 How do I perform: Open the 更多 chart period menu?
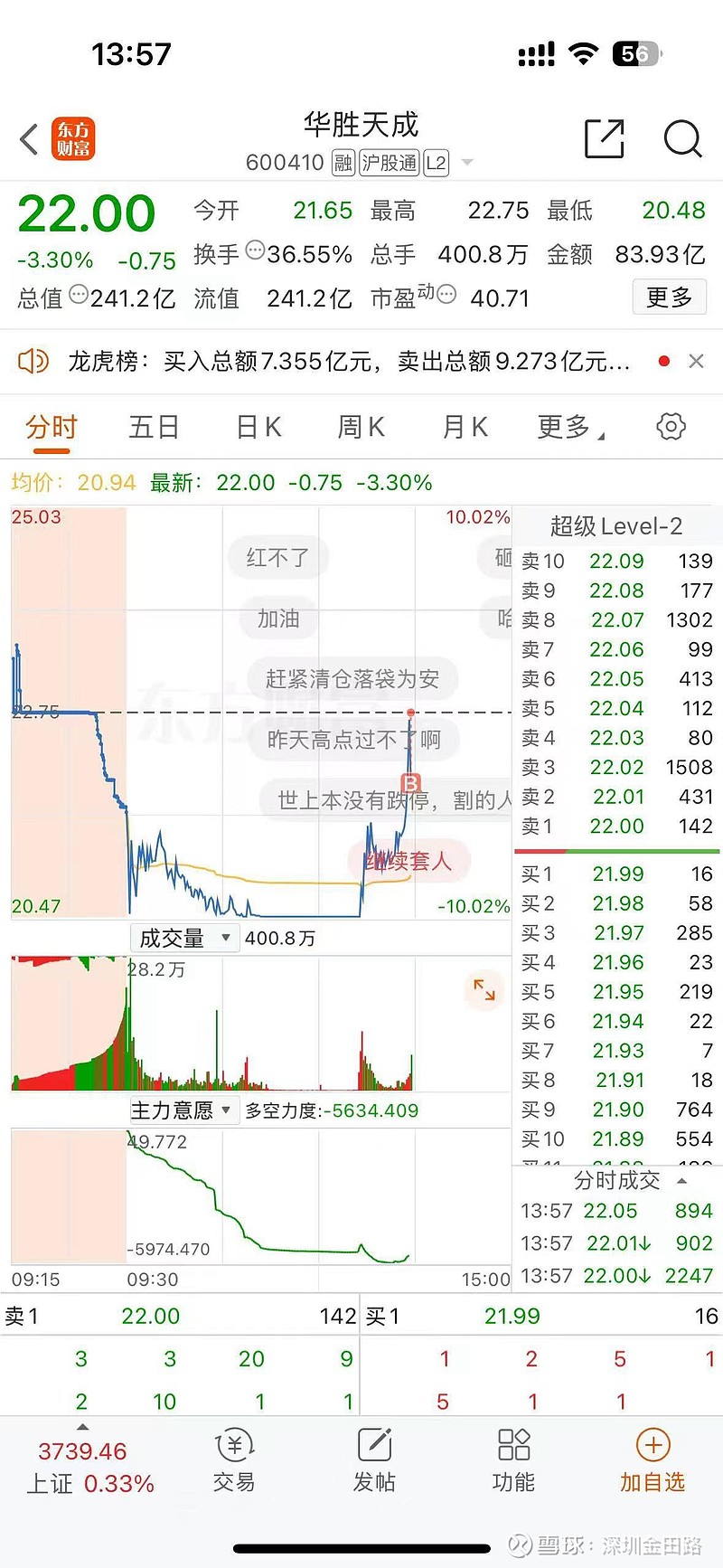(x=570, y=427)
